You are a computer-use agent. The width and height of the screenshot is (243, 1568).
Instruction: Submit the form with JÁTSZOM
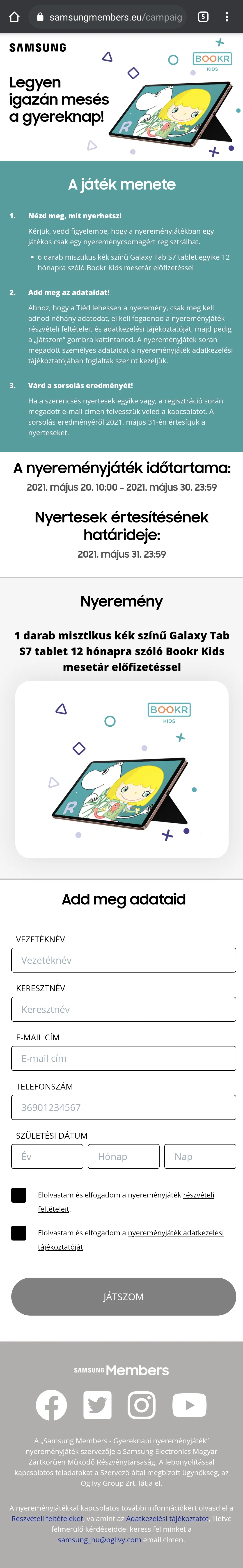(123, 1296)
